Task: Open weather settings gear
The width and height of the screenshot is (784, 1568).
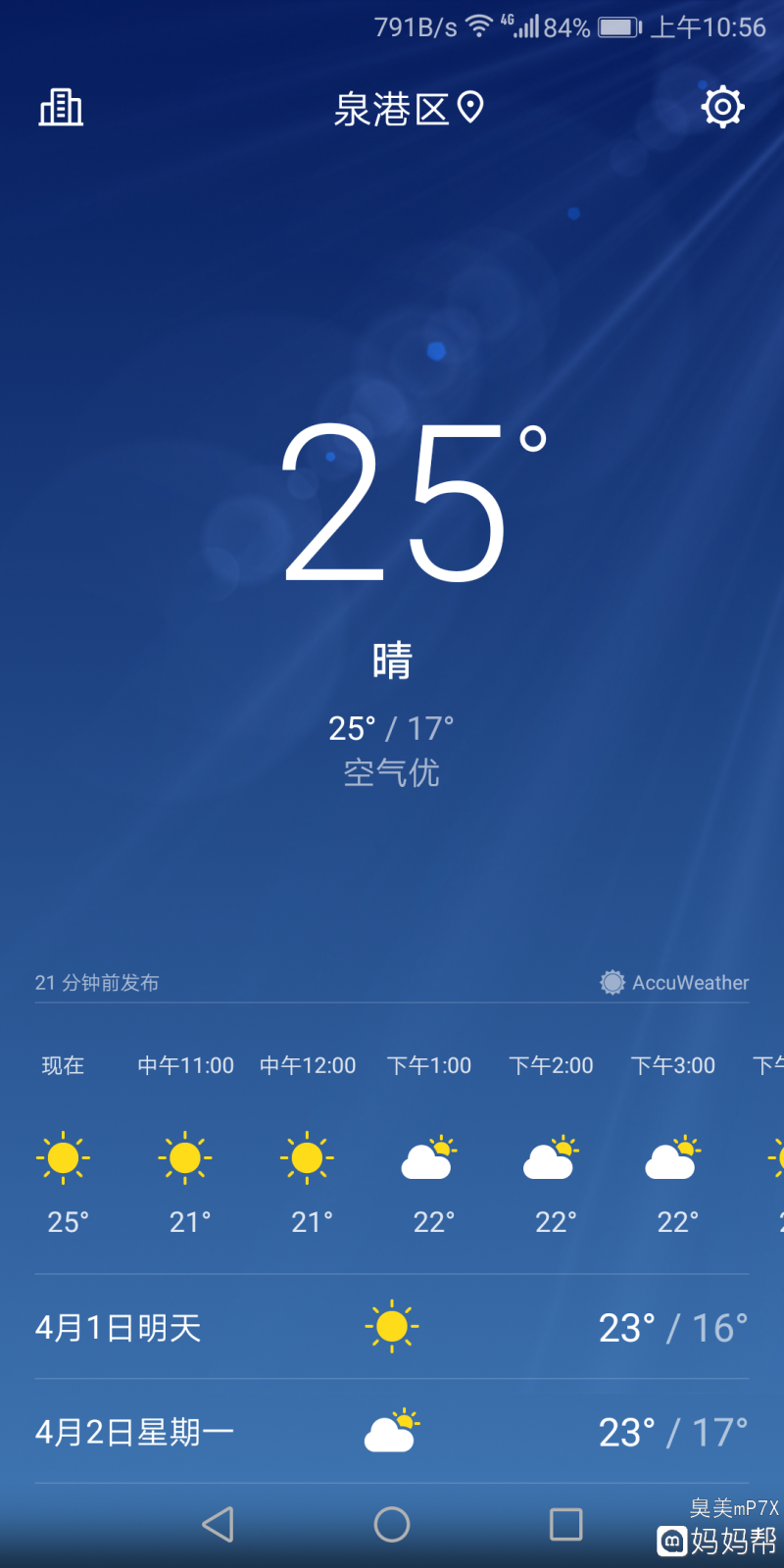Action: 722,107
